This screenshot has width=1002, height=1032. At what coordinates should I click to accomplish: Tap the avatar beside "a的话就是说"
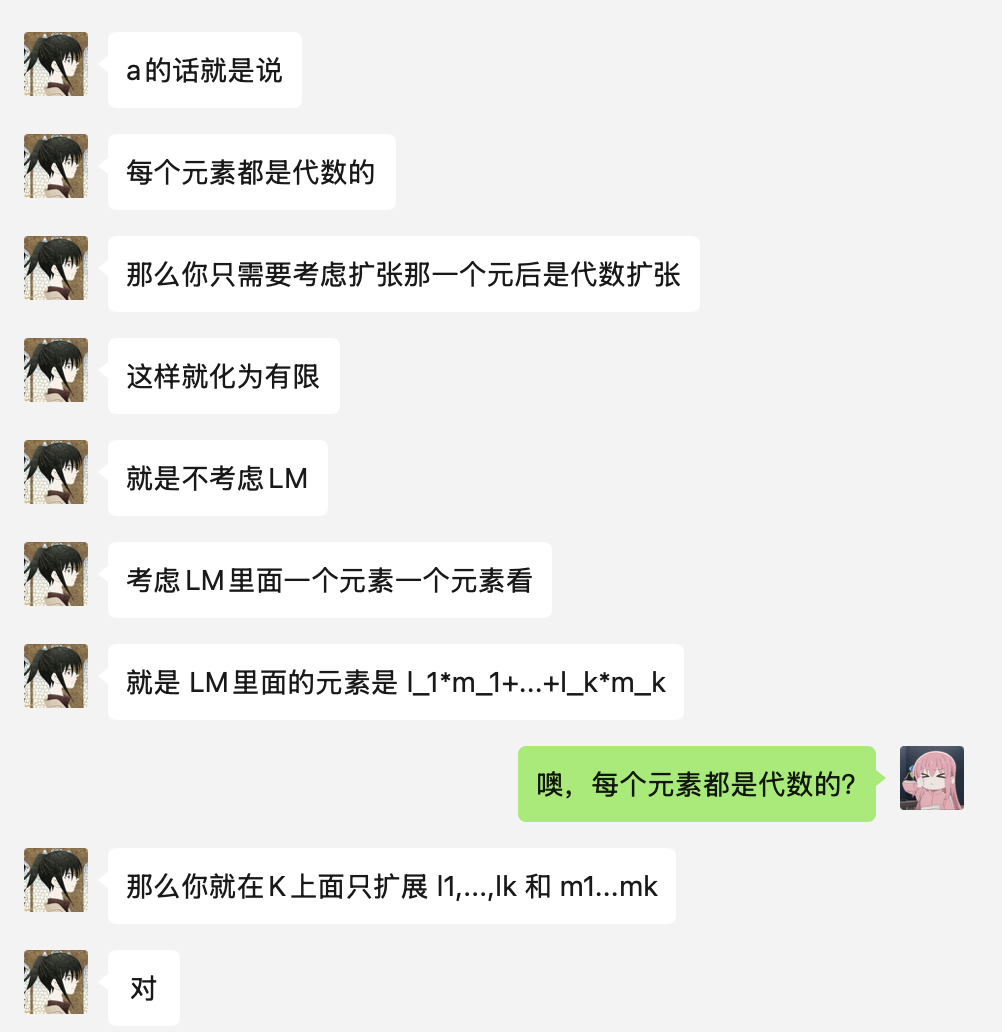pyautogui.click(x=56, y=64)
